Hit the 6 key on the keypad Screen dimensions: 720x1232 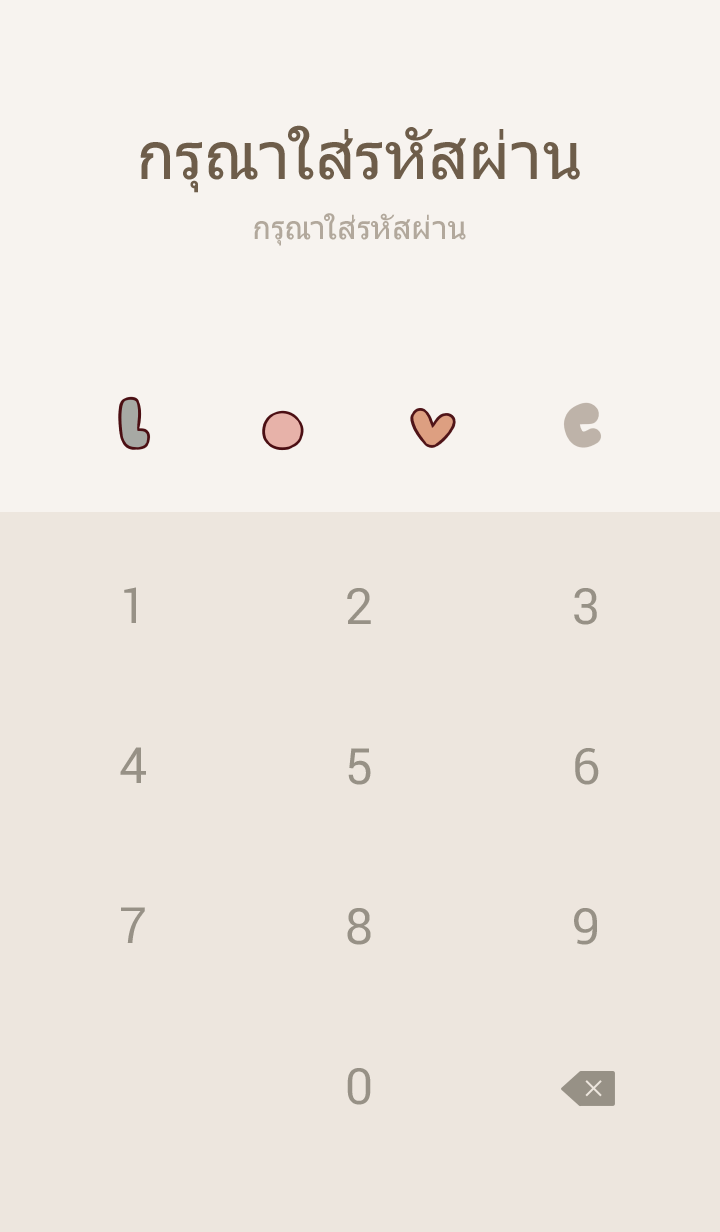click(586, 767)
